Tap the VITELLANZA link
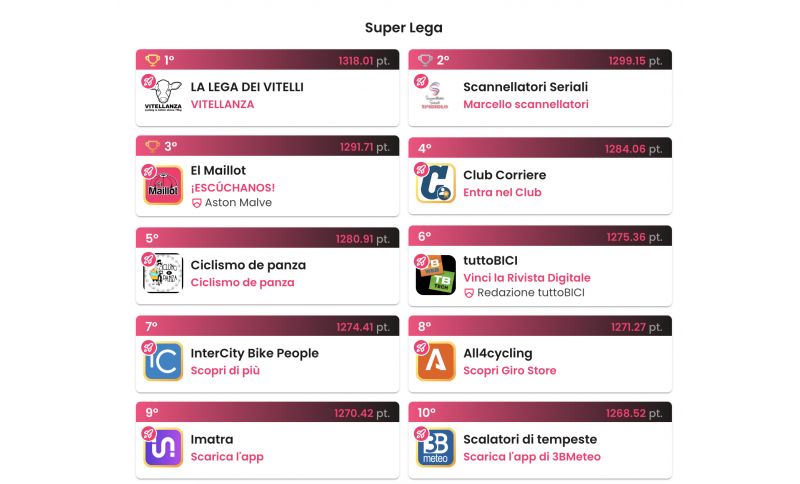The height and width of the screenshot is (484, 800). point(222,104)
